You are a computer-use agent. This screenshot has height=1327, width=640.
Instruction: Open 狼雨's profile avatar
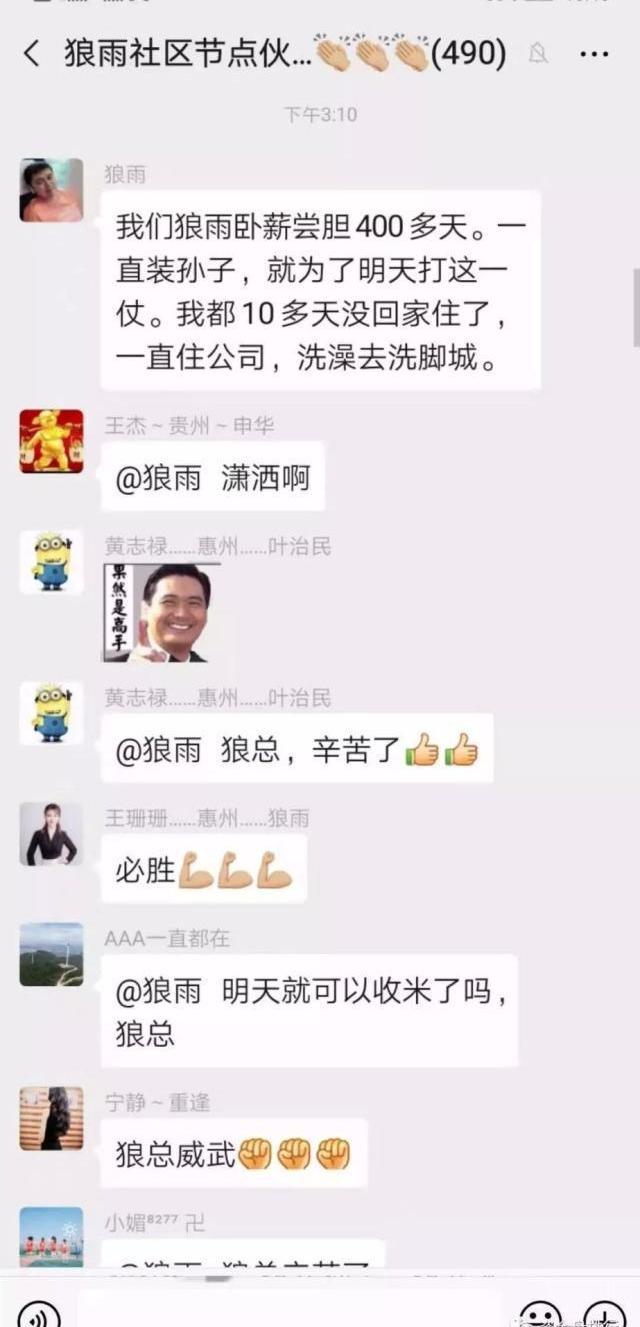[51, 190]
